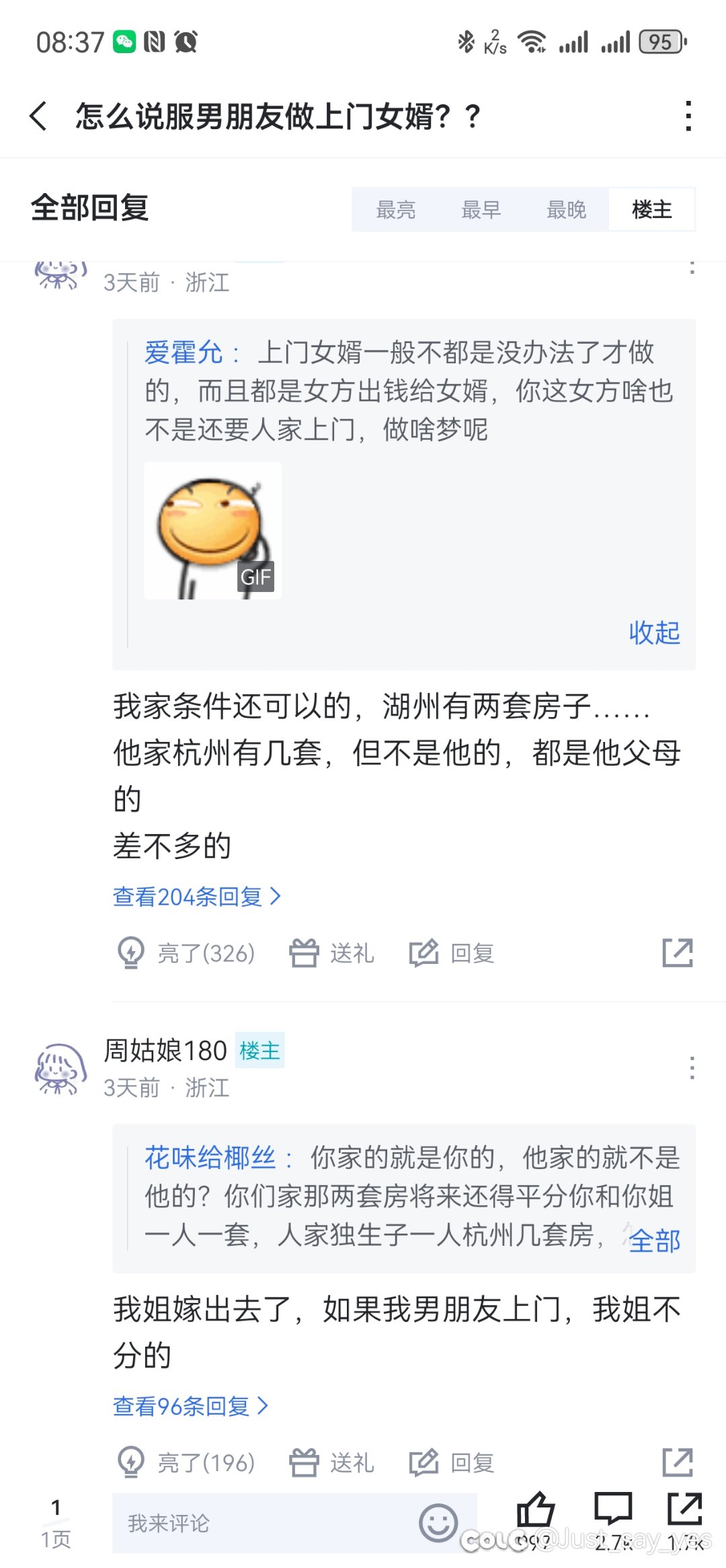Sort replies by 最早
Image resolution: width=726 pixels, height=1568 pixels.
click(481, 210)
